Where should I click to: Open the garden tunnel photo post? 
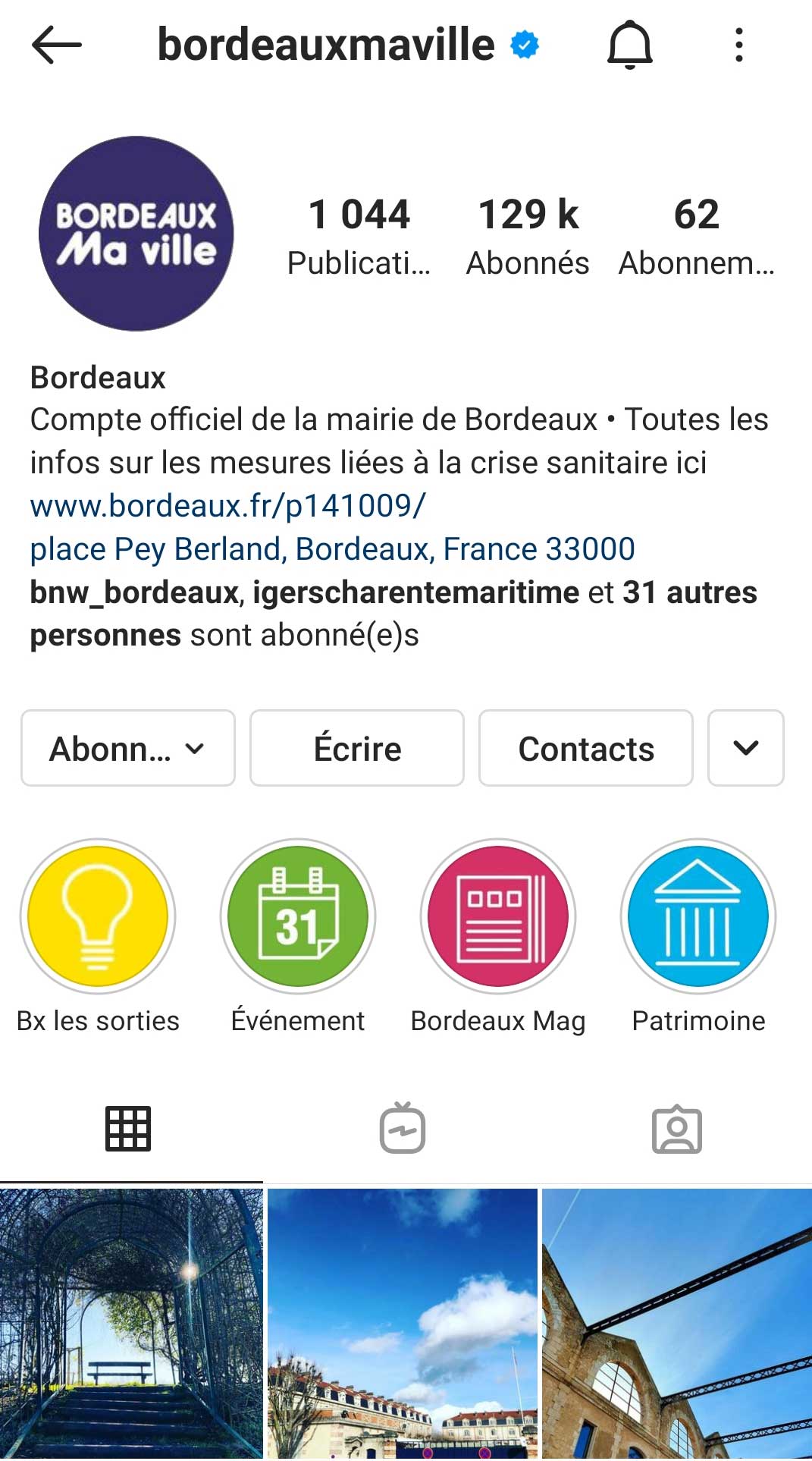tap(131, 1324)
